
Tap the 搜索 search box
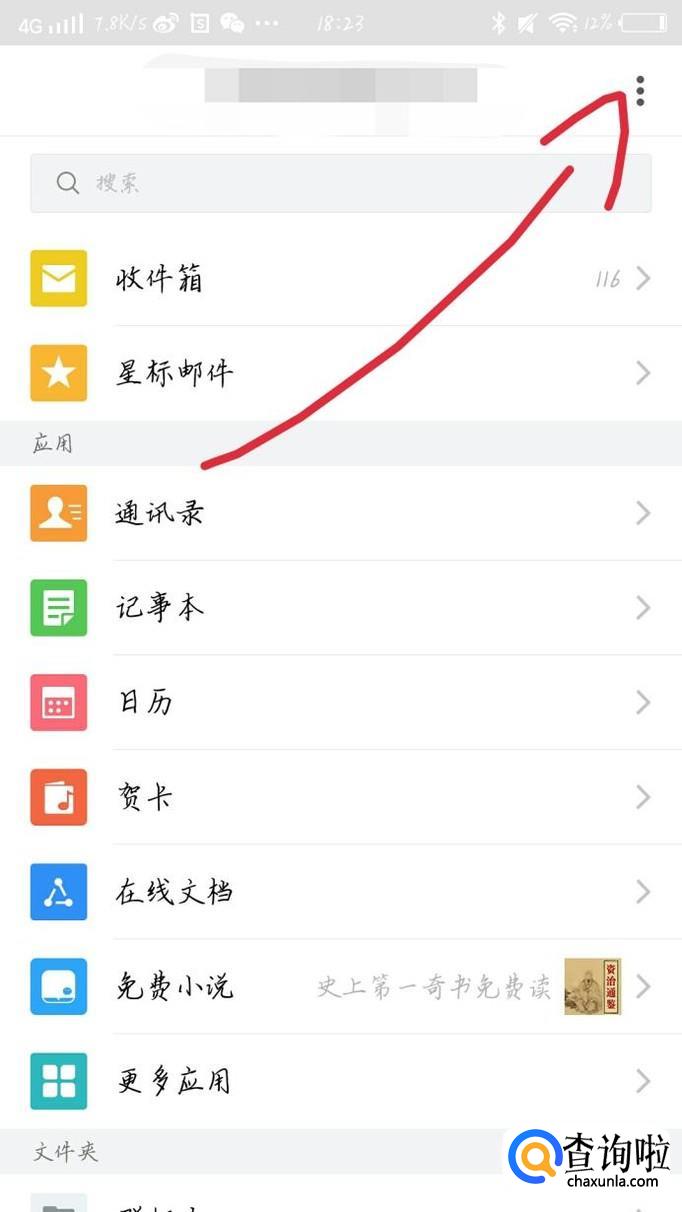point(341,183)
